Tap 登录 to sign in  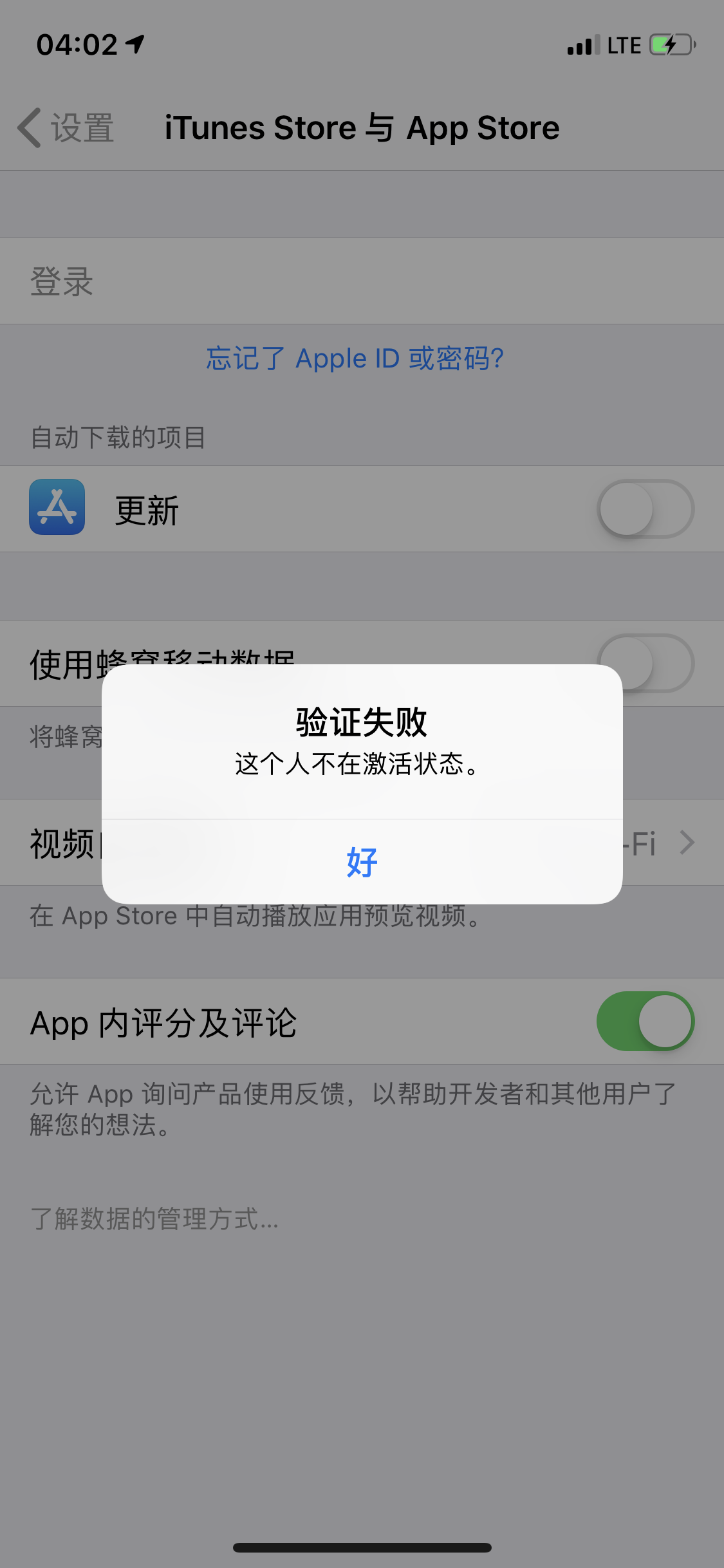pyautogui.click(x=62, y=282)
